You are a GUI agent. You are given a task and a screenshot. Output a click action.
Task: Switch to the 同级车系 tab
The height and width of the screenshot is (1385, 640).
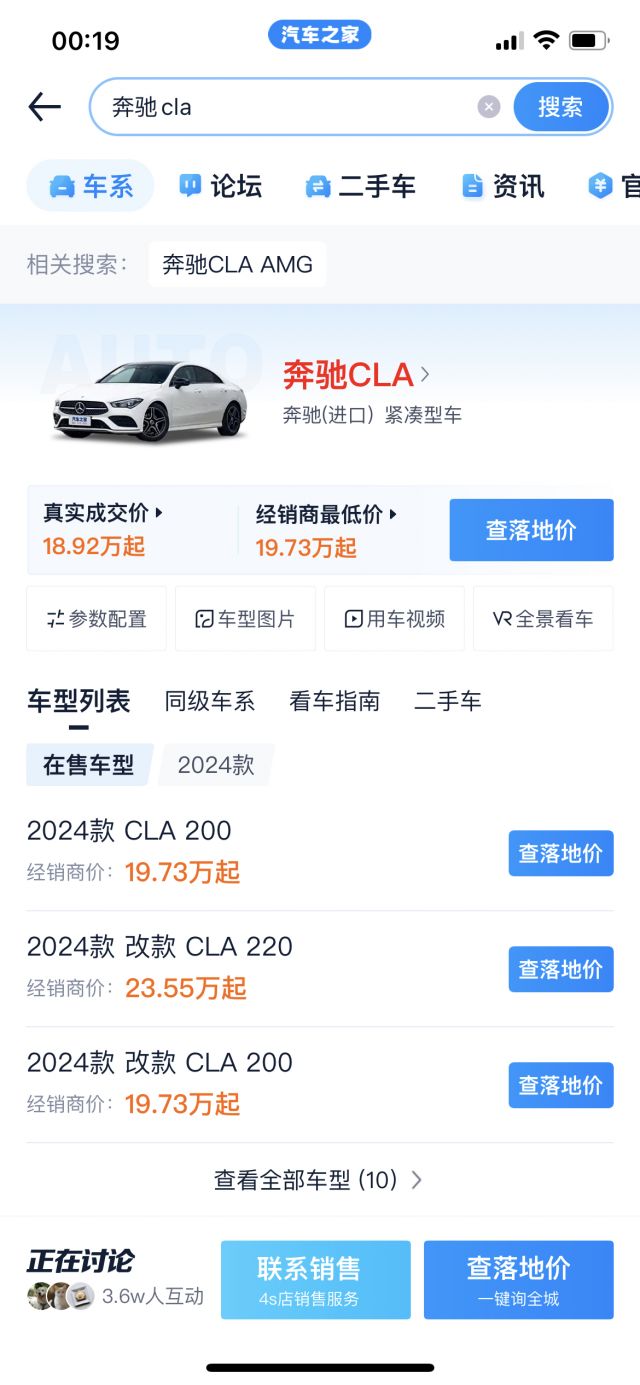point(210,702)
